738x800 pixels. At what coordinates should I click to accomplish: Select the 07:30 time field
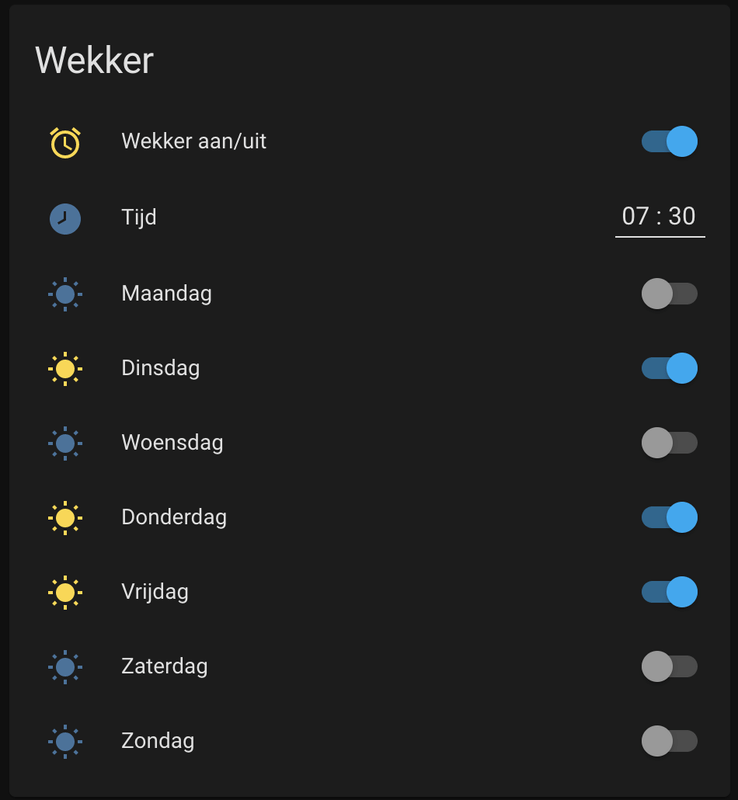click(659, 216)
